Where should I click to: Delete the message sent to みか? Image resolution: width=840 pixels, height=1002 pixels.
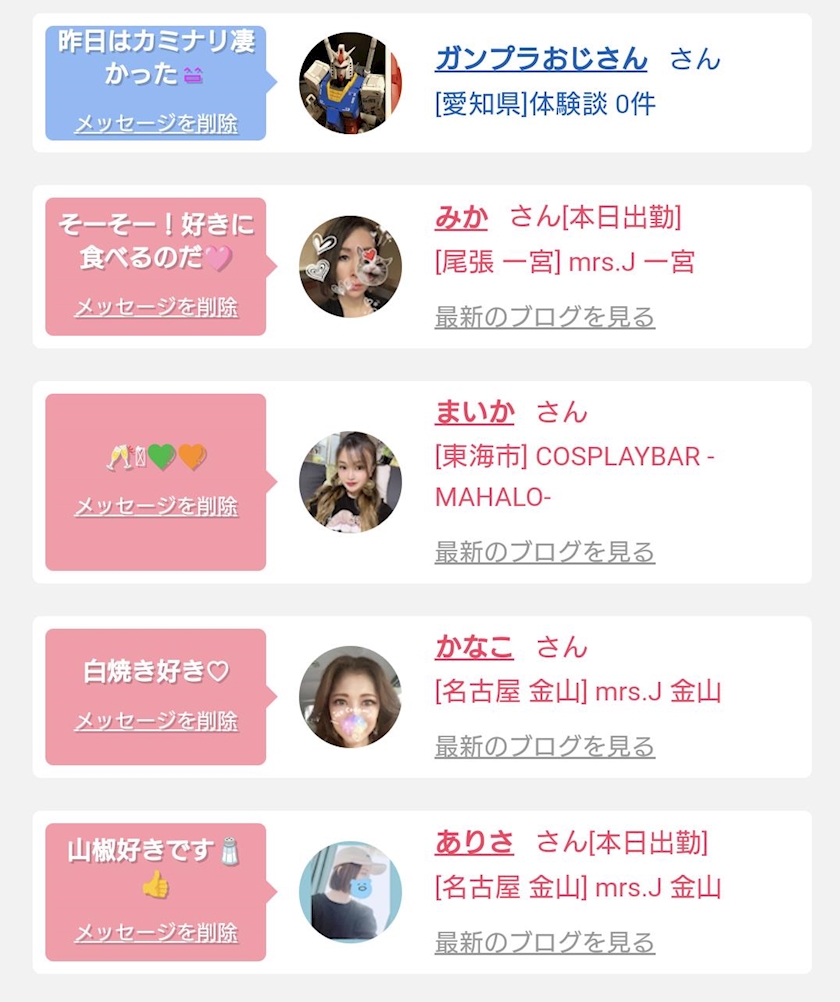tap(156, 307)
